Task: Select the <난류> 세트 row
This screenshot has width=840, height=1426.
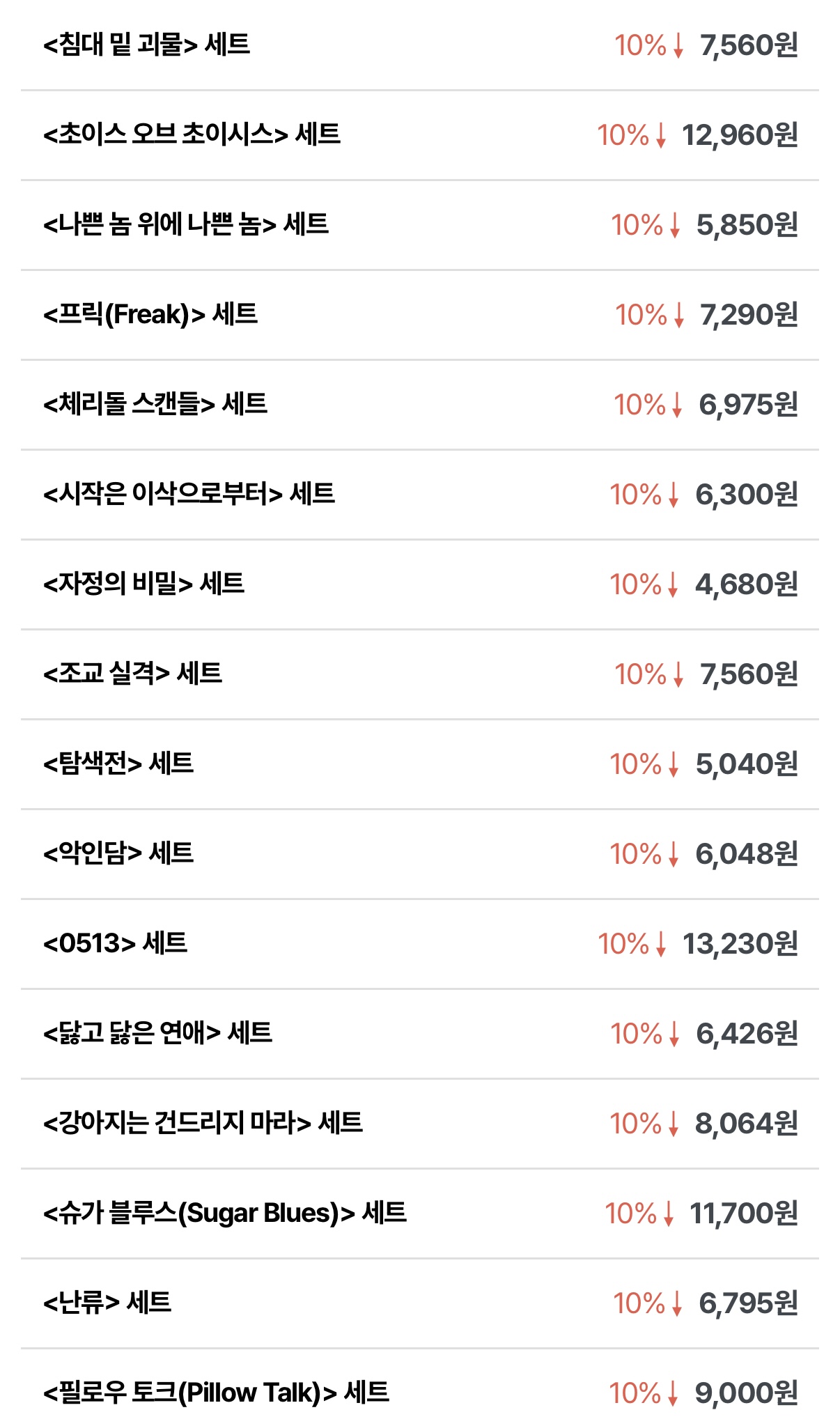Action: pyautogui.click(x=107, y=1303)
